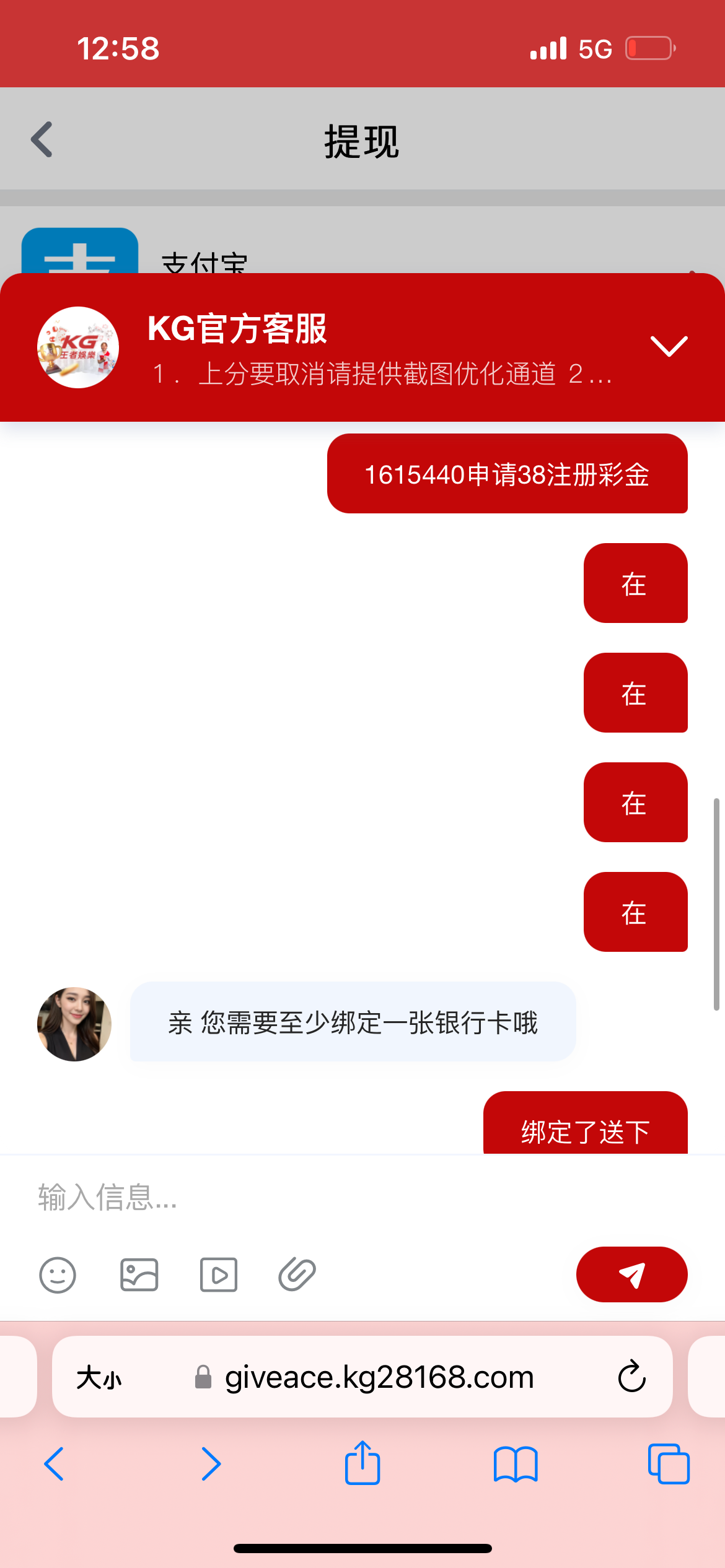Go back from the 提现 page
The image size is (725, 1568).
pyautogui.click(x=42, y=139)
